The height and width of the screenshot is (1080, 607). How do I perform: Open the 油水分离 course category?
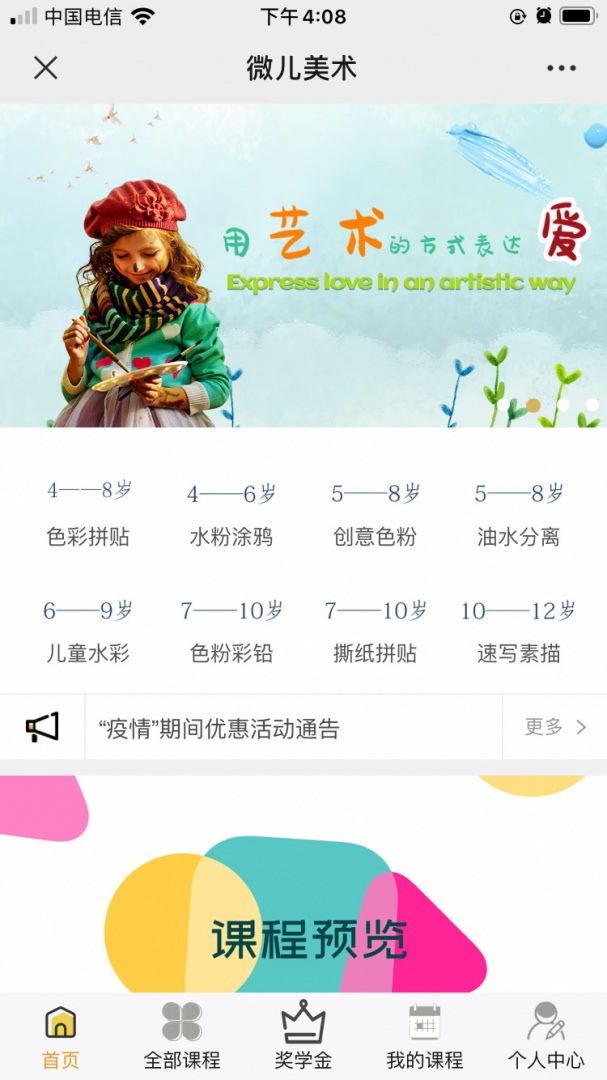tap(518, 516)
